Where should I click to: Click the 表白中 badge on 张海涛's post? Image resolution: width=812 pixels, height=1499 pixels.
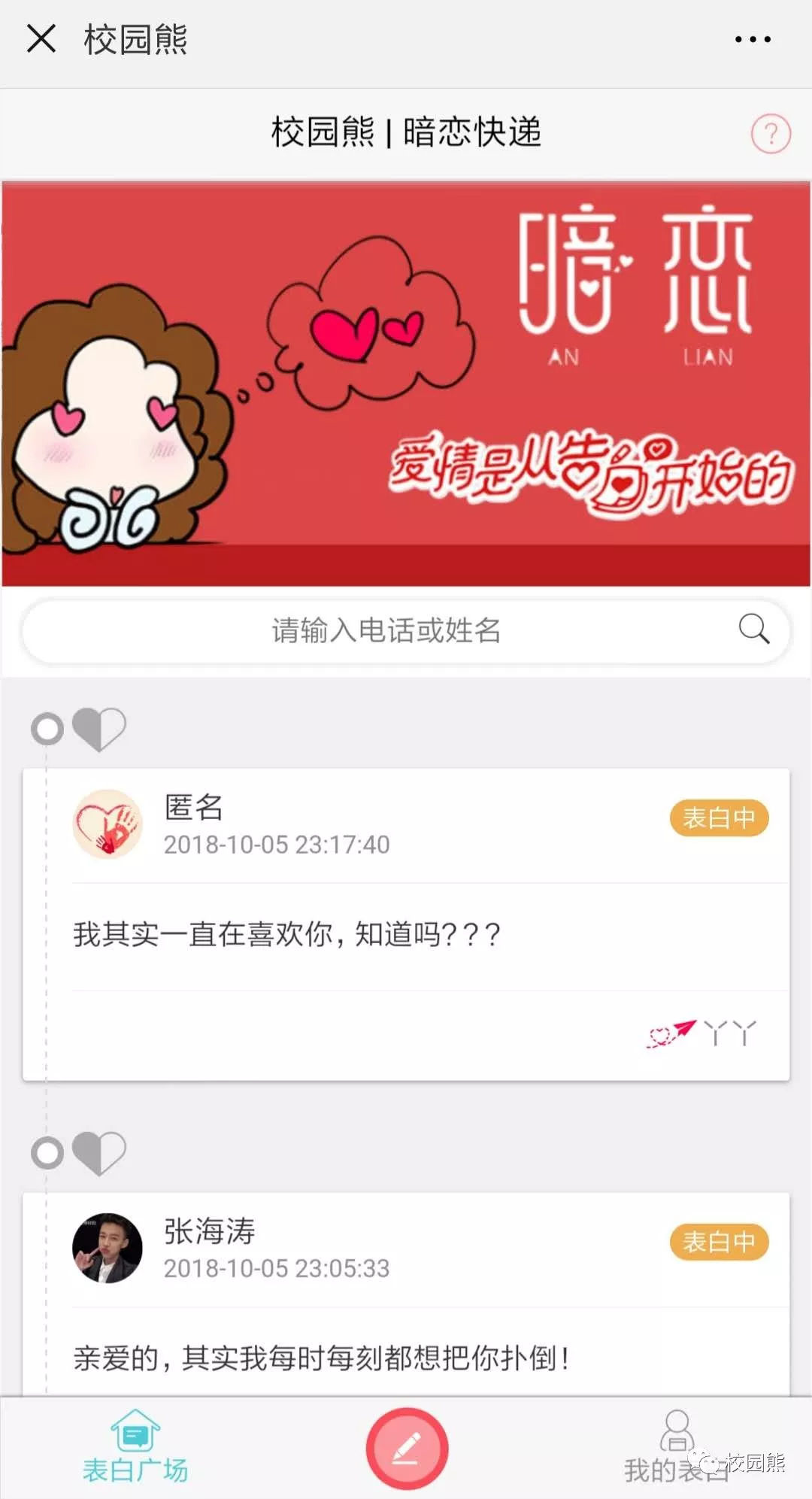(x=718, y=1242)
